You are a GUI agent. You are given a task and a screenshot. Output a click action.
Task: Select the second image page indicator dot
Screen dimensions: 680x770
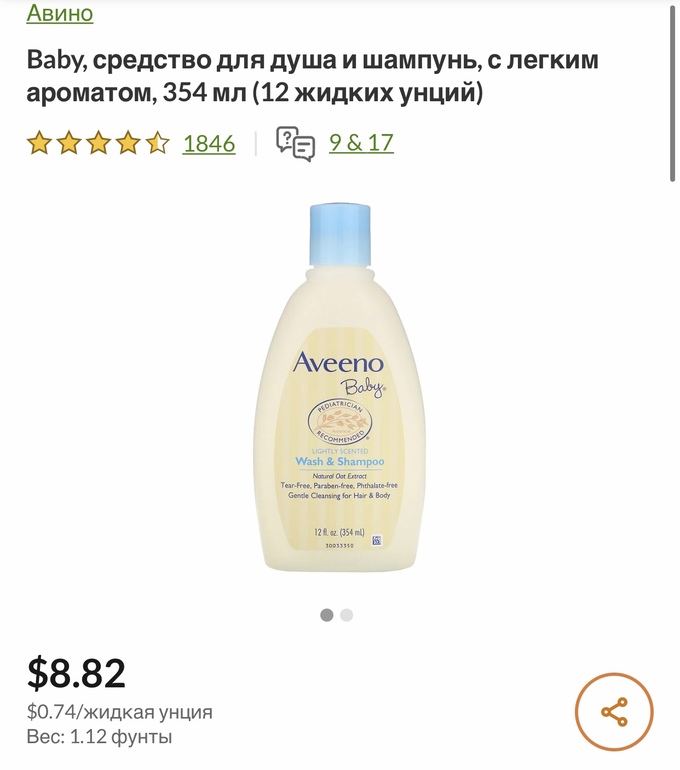pyautogui.click(x=347, y=615)
